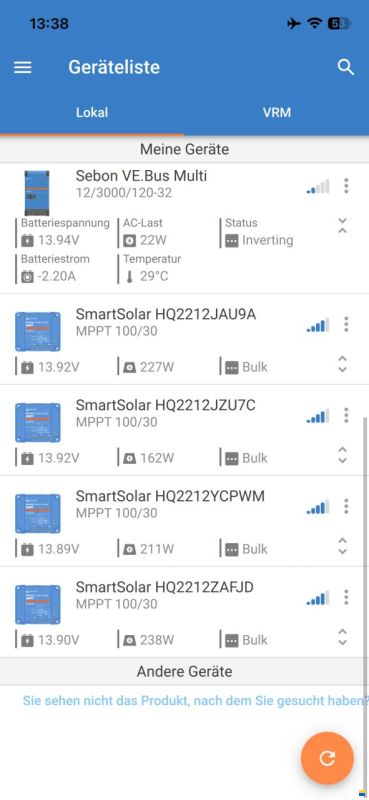Open overflow menu for SmartSolar HQ2212YCPWM

[346, 506]
